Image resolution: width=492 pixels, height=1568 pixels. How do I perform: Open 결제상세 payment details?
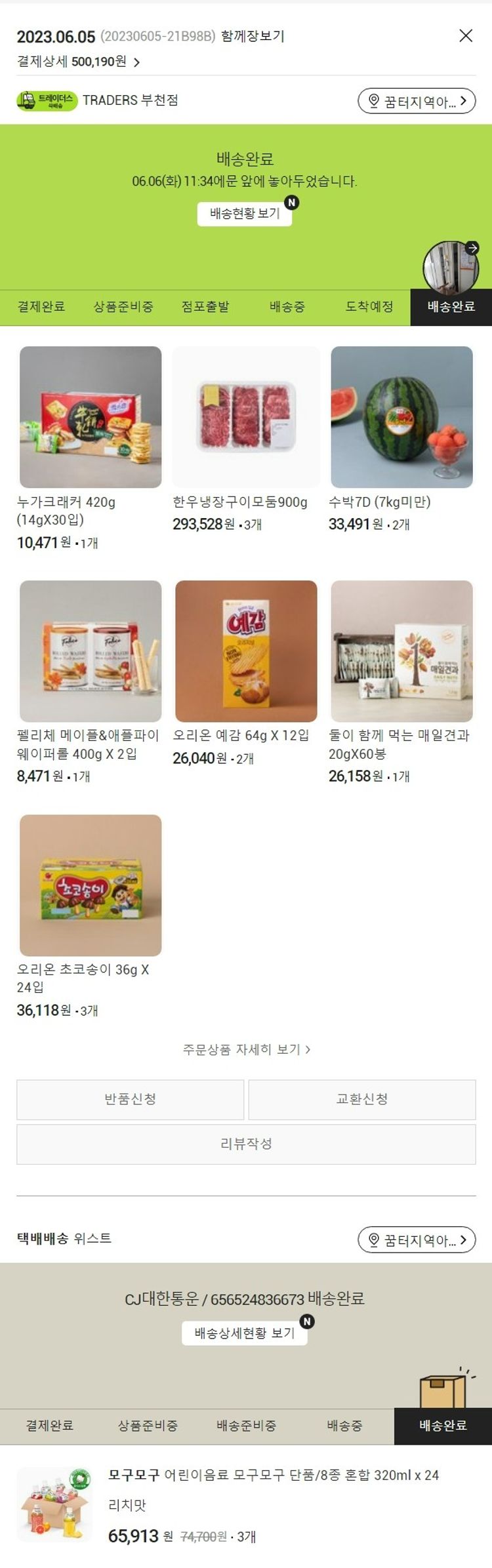pyautogui.click(x=79, y=62)
